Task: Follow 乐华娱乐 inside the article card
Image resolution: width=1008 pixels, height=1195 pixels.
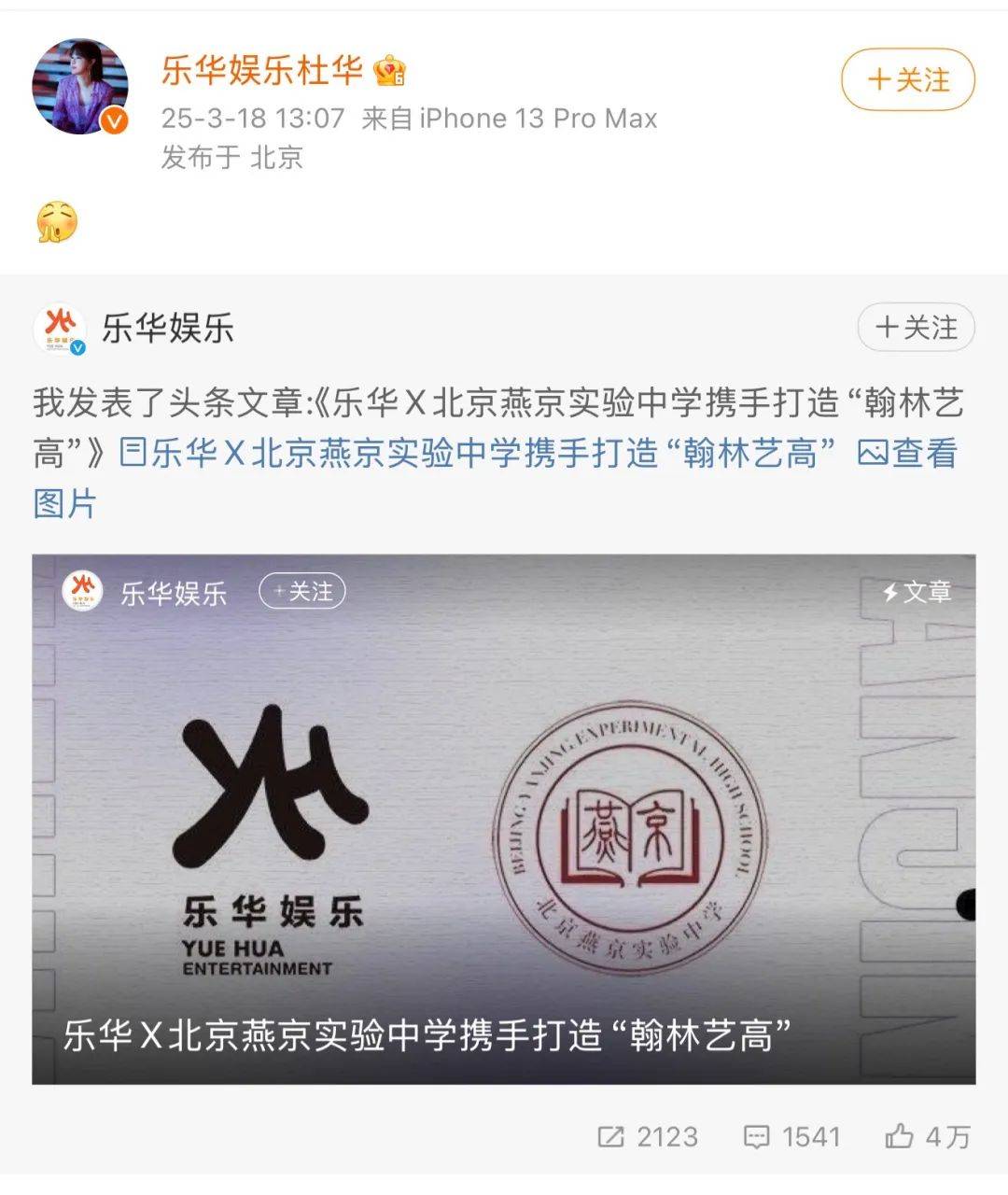Action: tap(301, 591)
